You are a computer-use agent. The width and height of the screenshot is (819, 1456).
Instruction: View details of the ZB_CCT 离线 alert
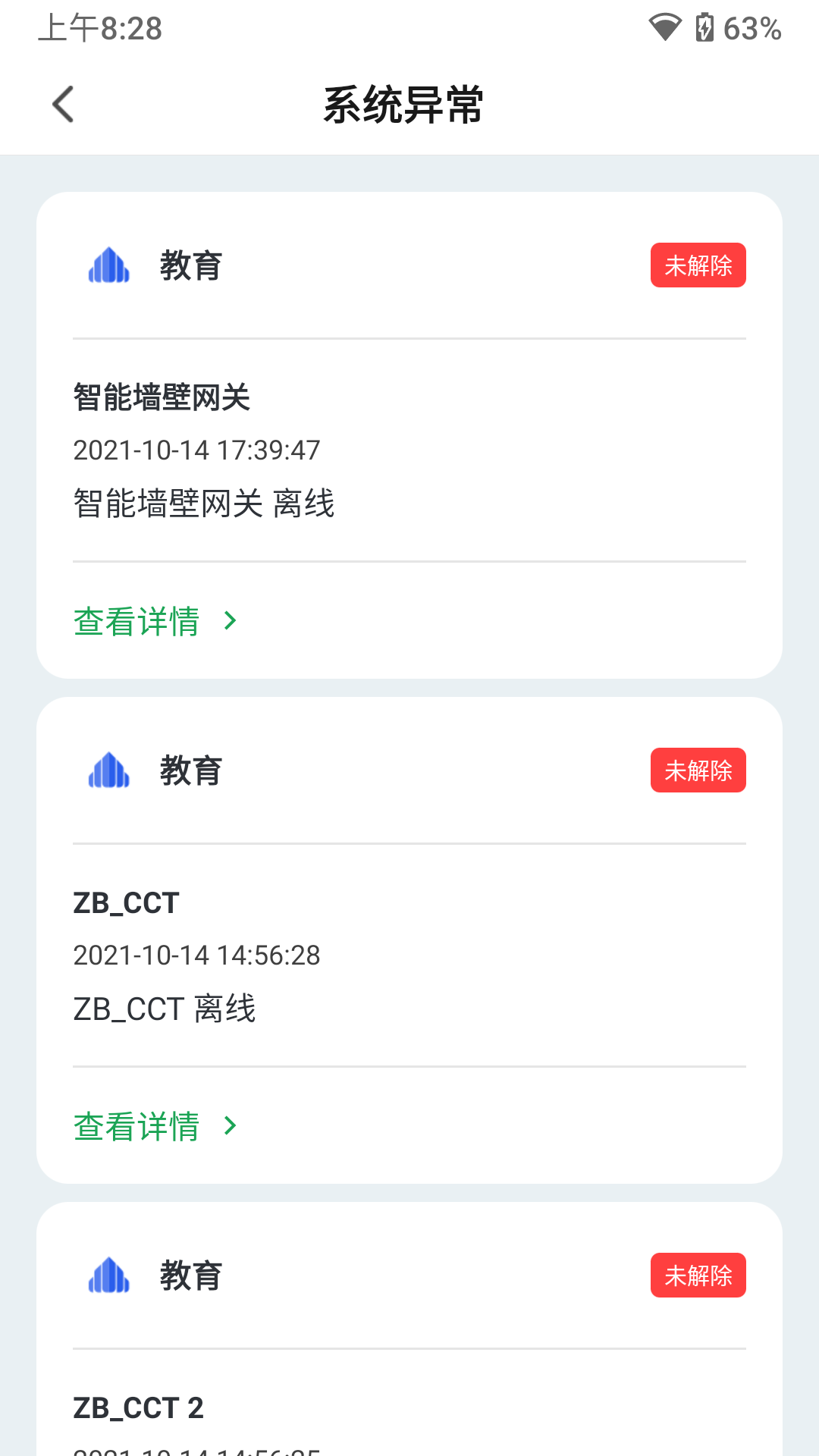tap(155, 1126)
